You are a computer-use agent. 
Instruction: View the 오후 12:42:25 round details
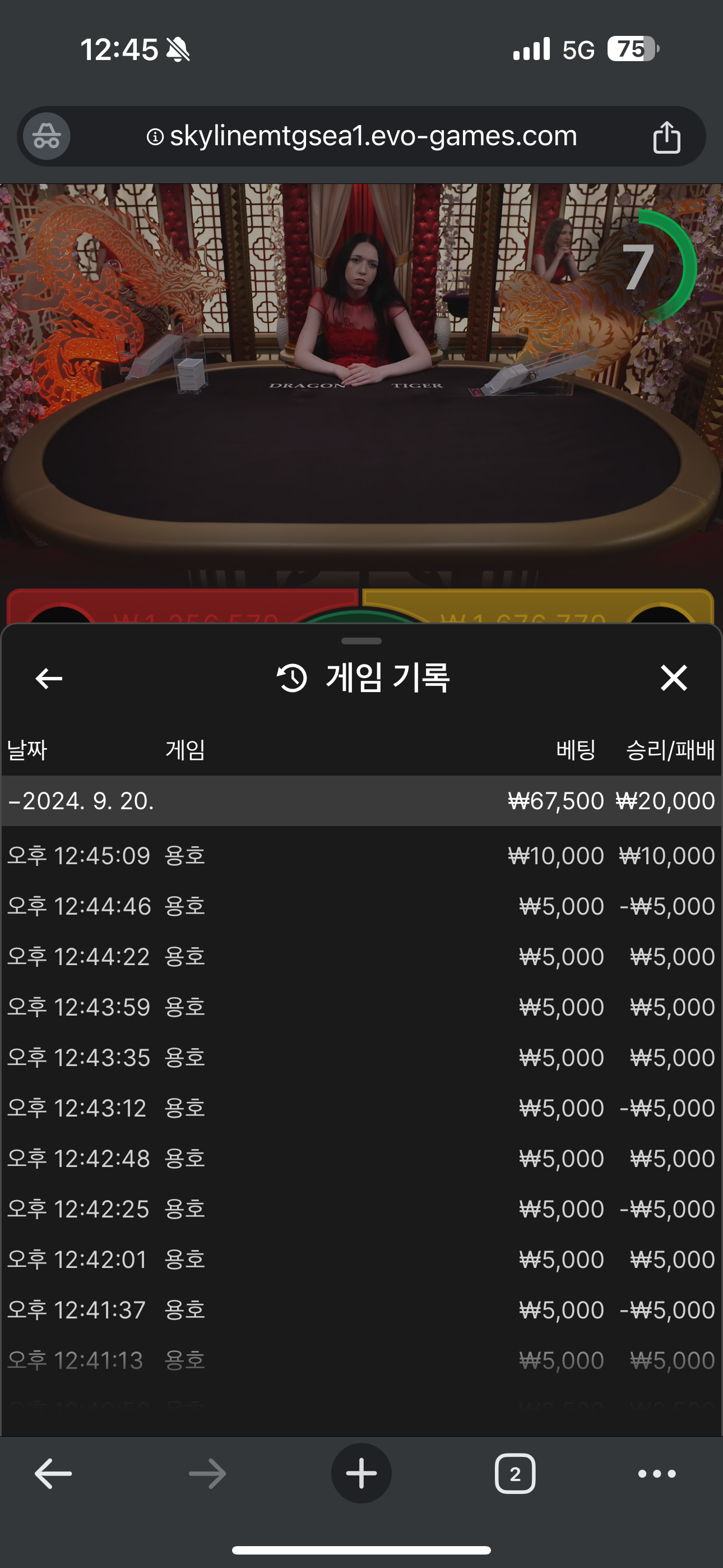point(361,1209)
